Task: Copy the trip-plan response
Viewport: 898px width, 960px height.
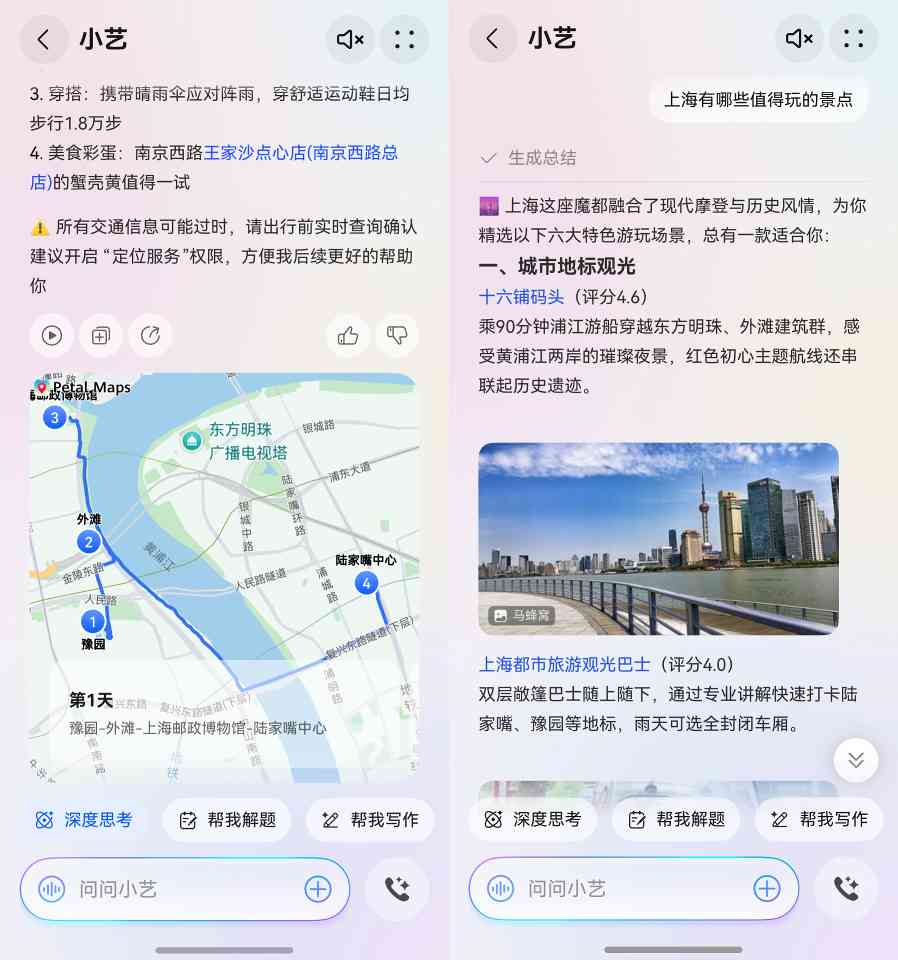Action: 100,336
